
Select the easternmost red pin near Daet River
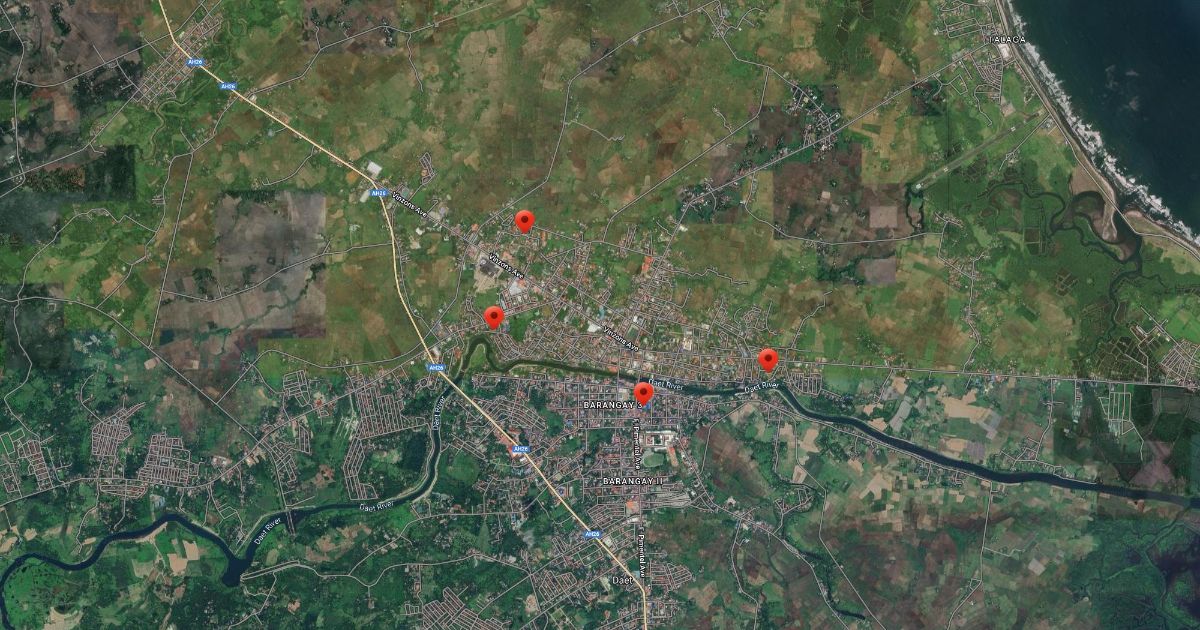click(x=767, y=359)
